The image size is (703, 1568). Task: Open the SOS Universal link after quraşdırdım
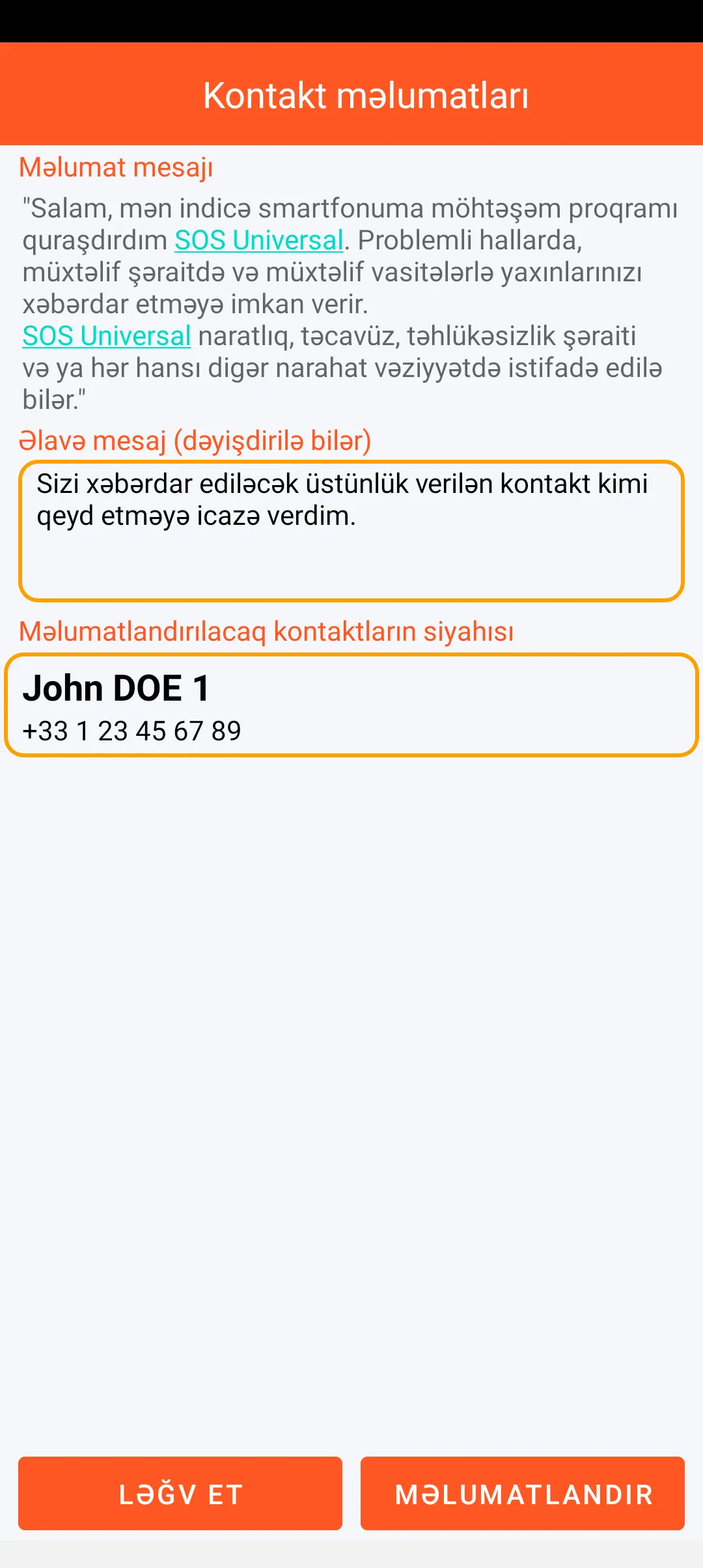coord(258,240)
